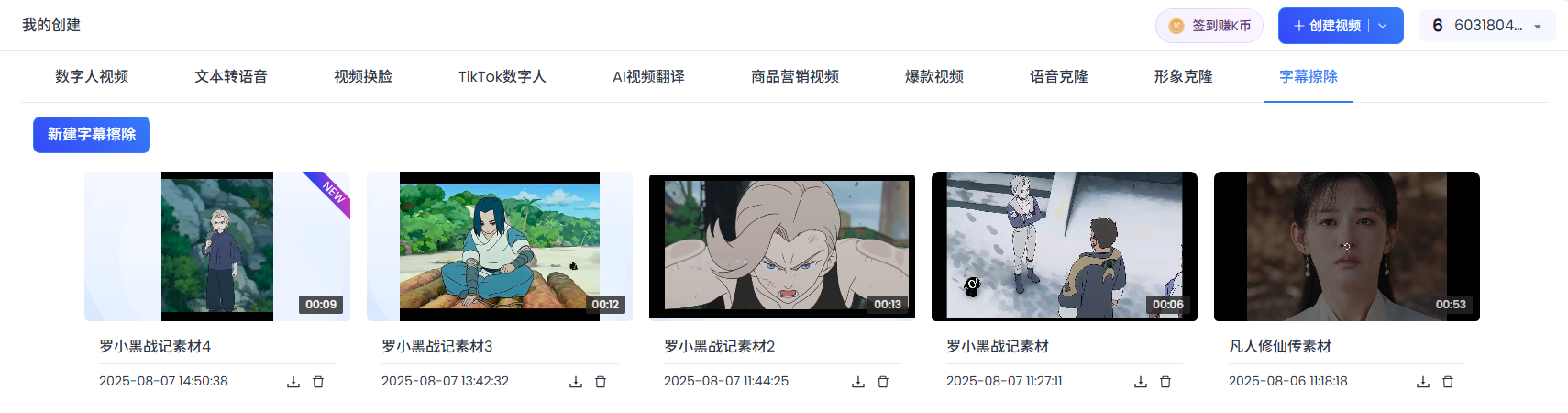Download the 罗小黑战记素材 video from 11:27:11

pos(1141,382)
